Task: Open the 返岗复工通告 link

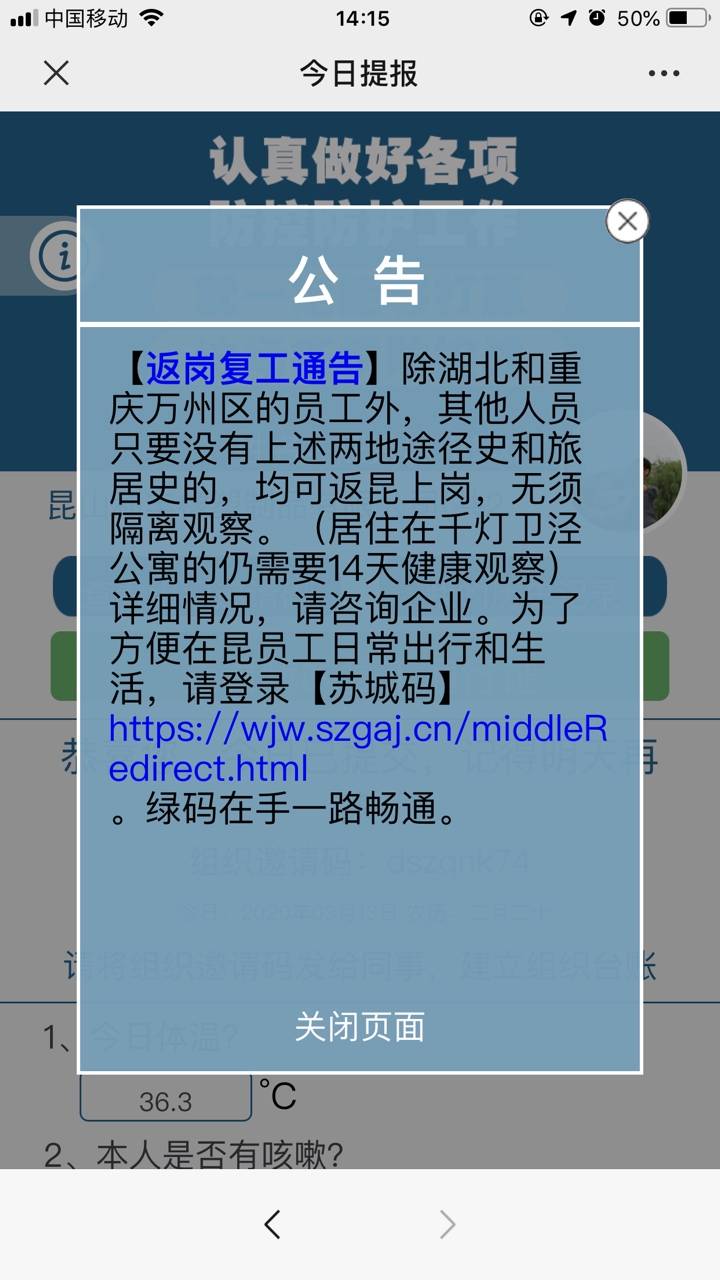Action: pos(254,369)
